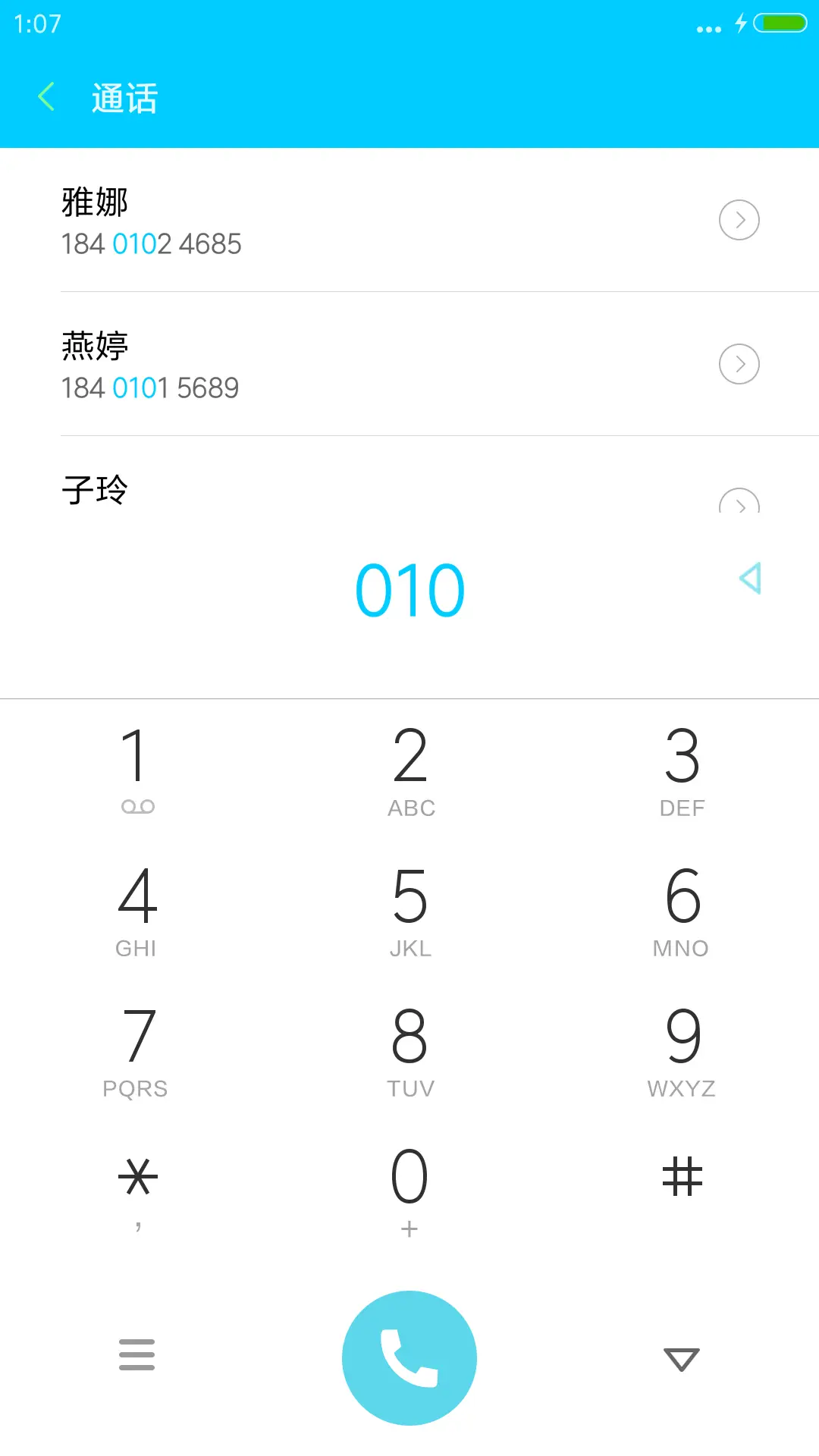Tap digit 9 on the keypad
The width and height of the screenshot is (819, 1456).
click(x=682, y=1039)
